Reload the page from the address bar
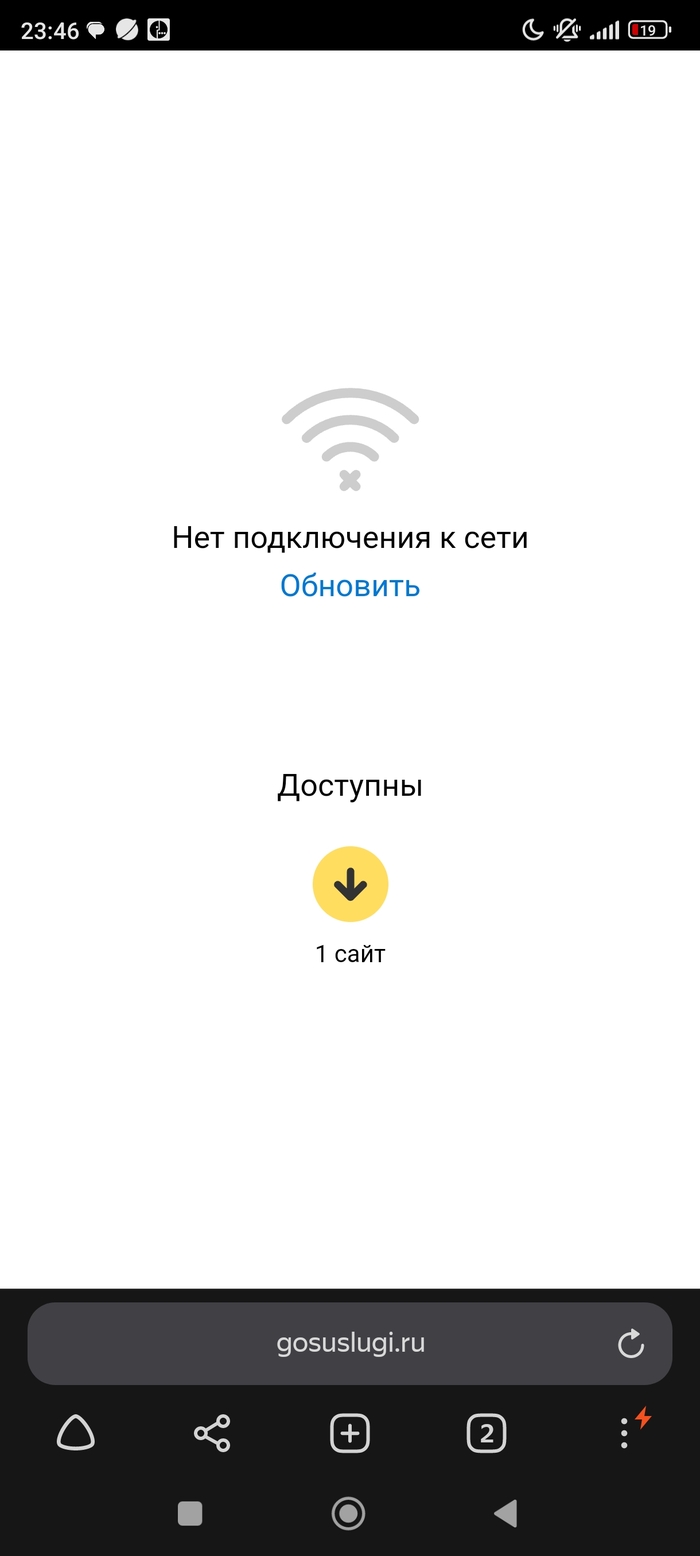 [631, 1344]
